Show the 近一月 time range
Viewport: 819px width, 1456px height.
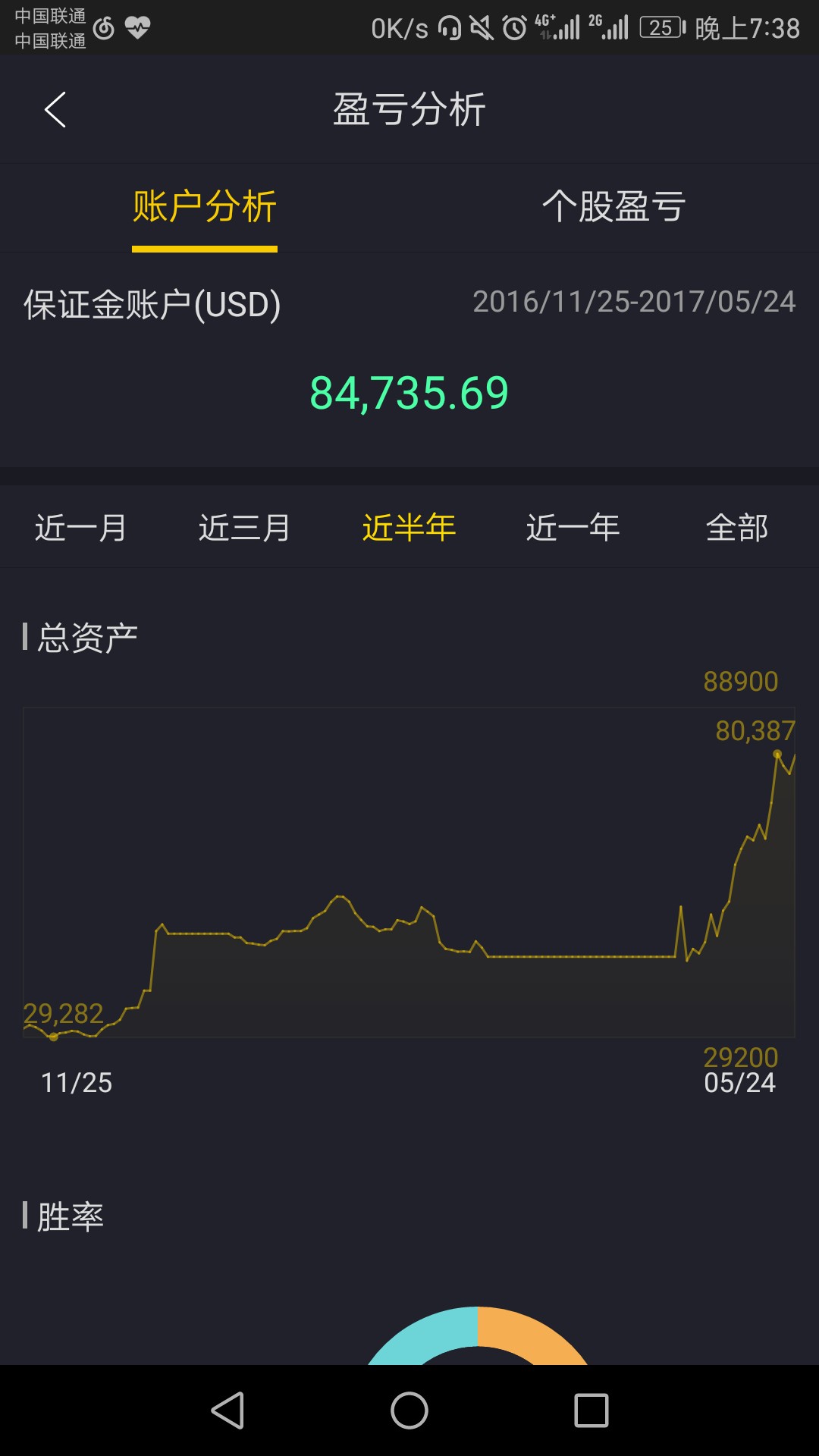tap(81, 527)
